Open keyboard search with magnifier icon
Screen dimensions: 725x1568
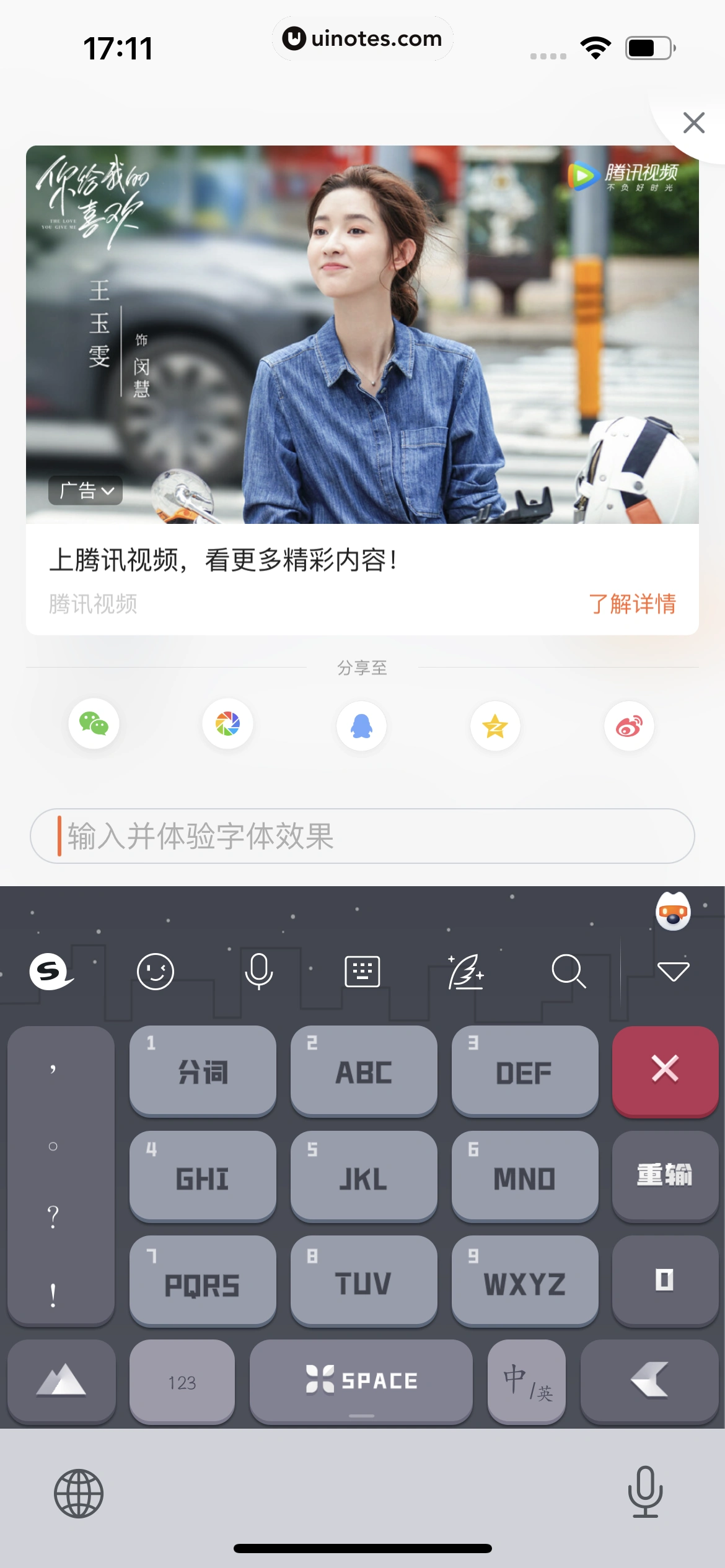point(569,971)
